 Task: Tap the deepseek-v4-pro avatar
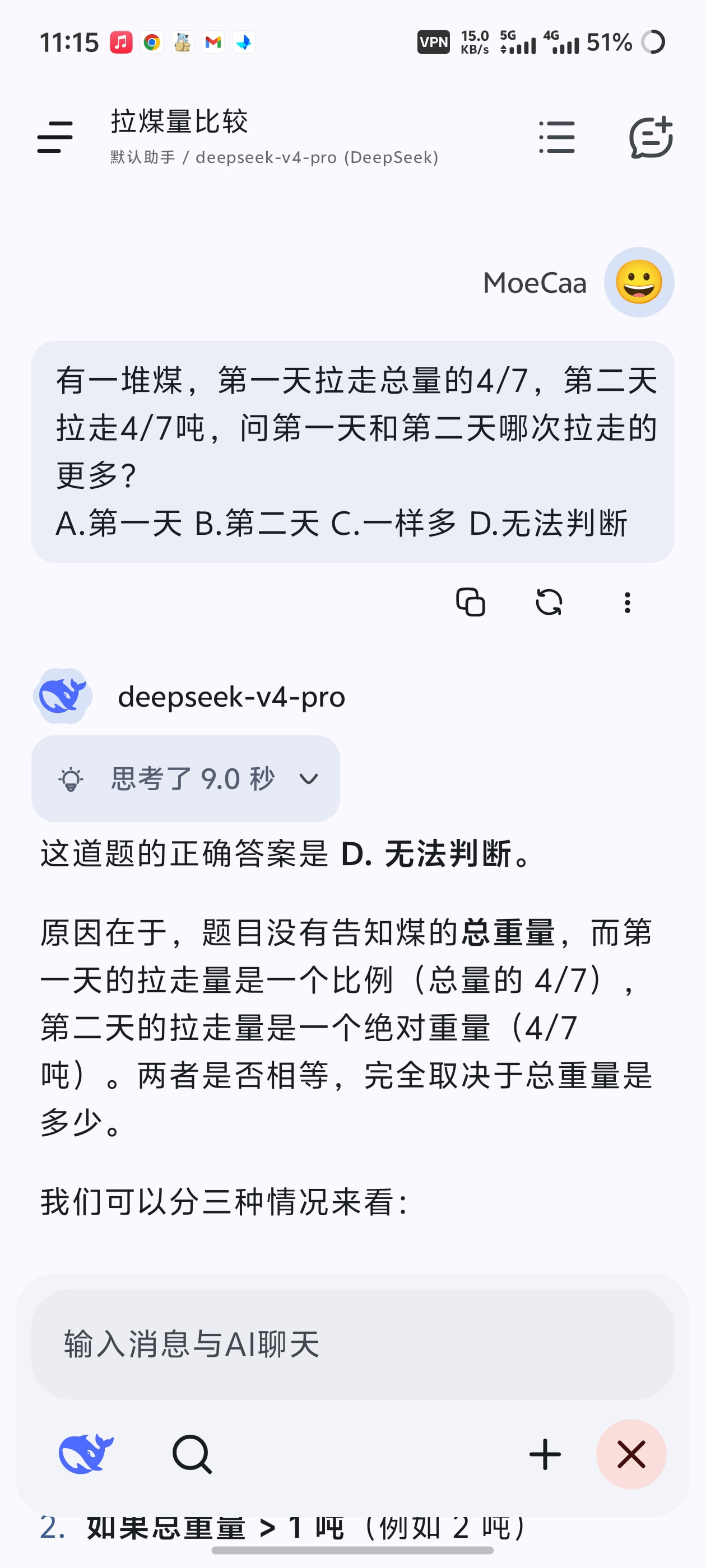[x=62, y=696]
